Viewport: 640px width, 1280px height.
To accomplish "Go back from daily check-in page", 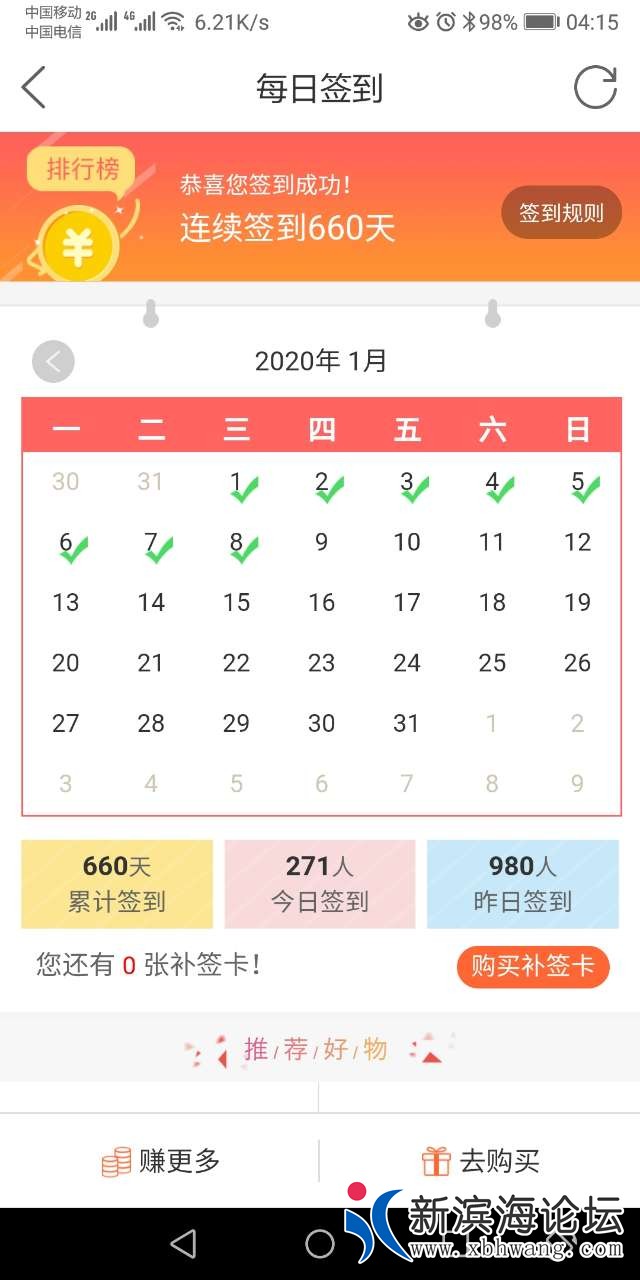I will [34, 88].
